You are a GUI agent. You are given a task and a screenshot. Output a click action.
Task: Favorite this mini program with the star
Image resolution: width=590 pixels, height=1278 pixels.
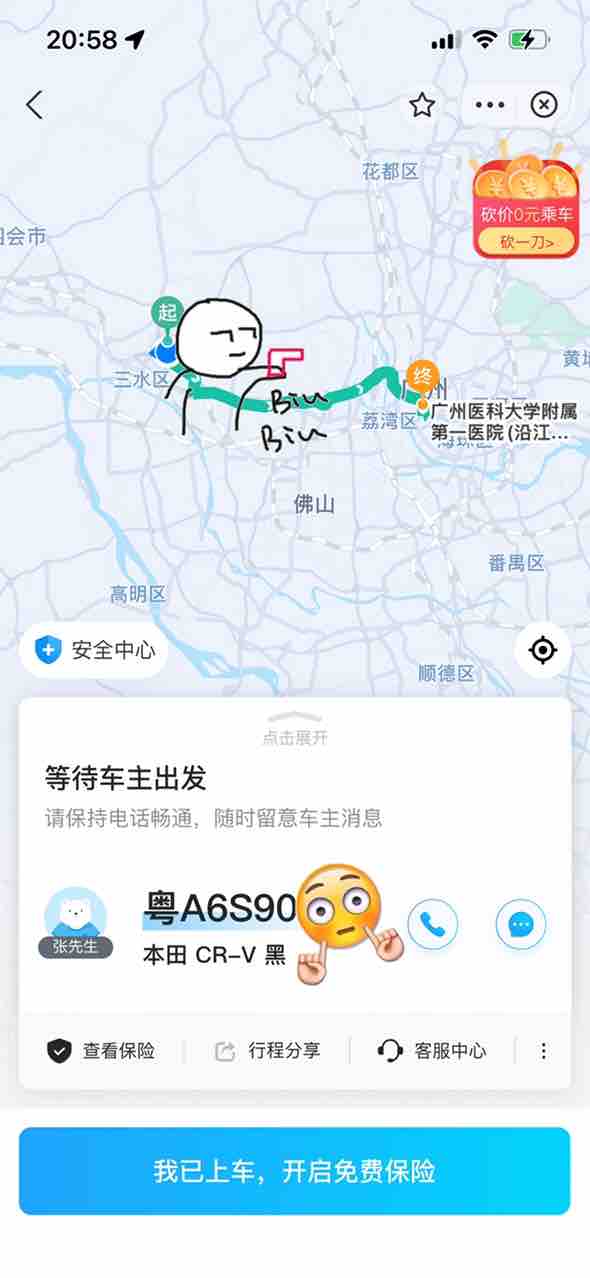pos(422,105)
